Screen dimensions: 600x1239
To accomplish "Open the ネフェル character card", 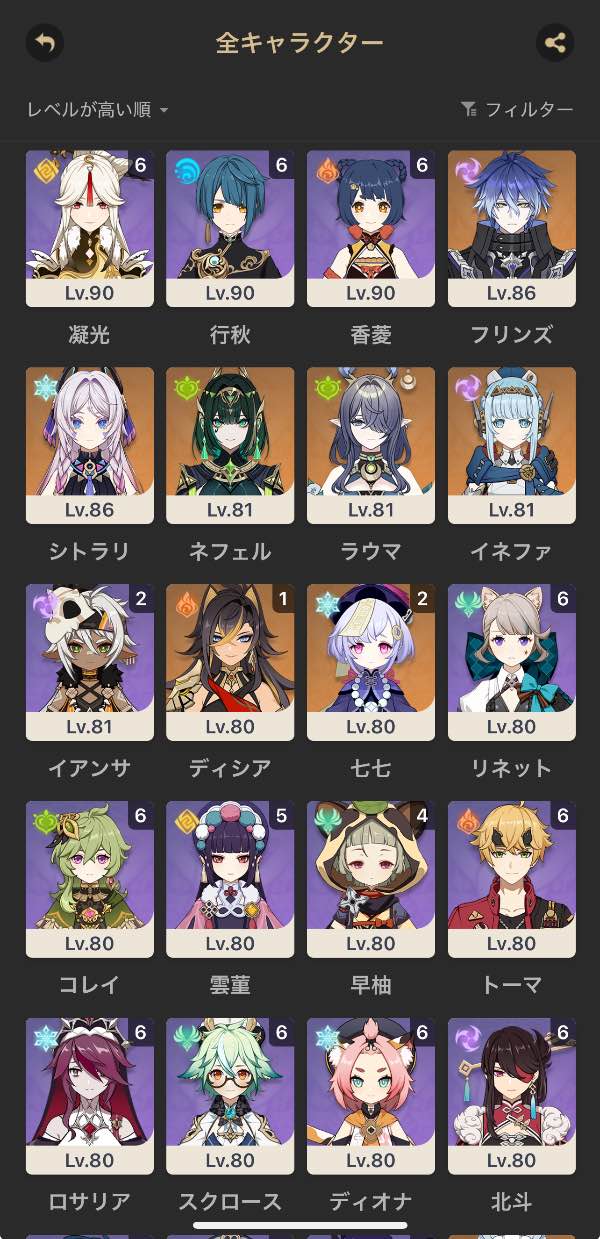I will (x=230, y=445).
